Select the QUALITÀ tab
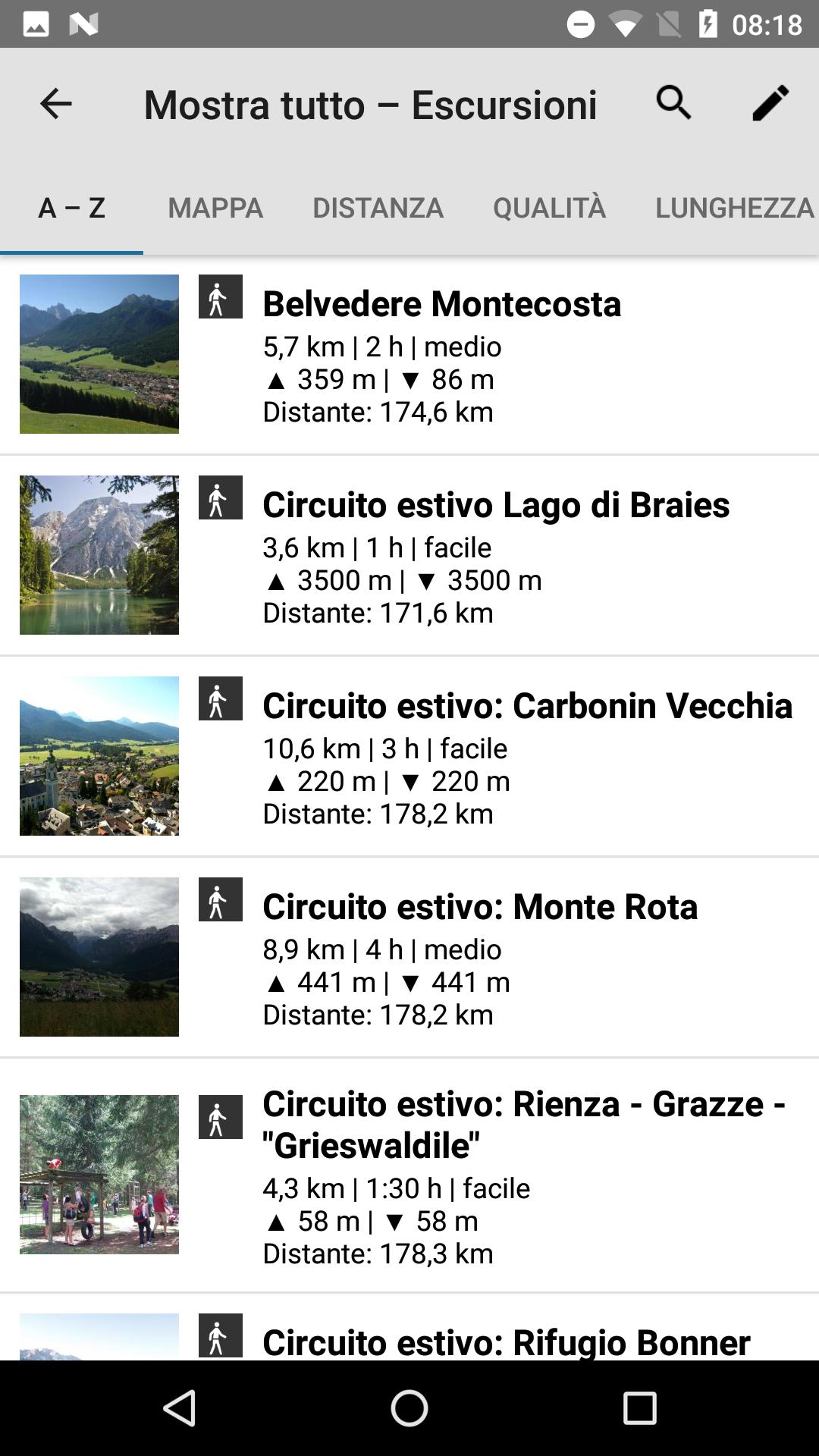This screenshot has width=819, height=1456. (549, 207)
